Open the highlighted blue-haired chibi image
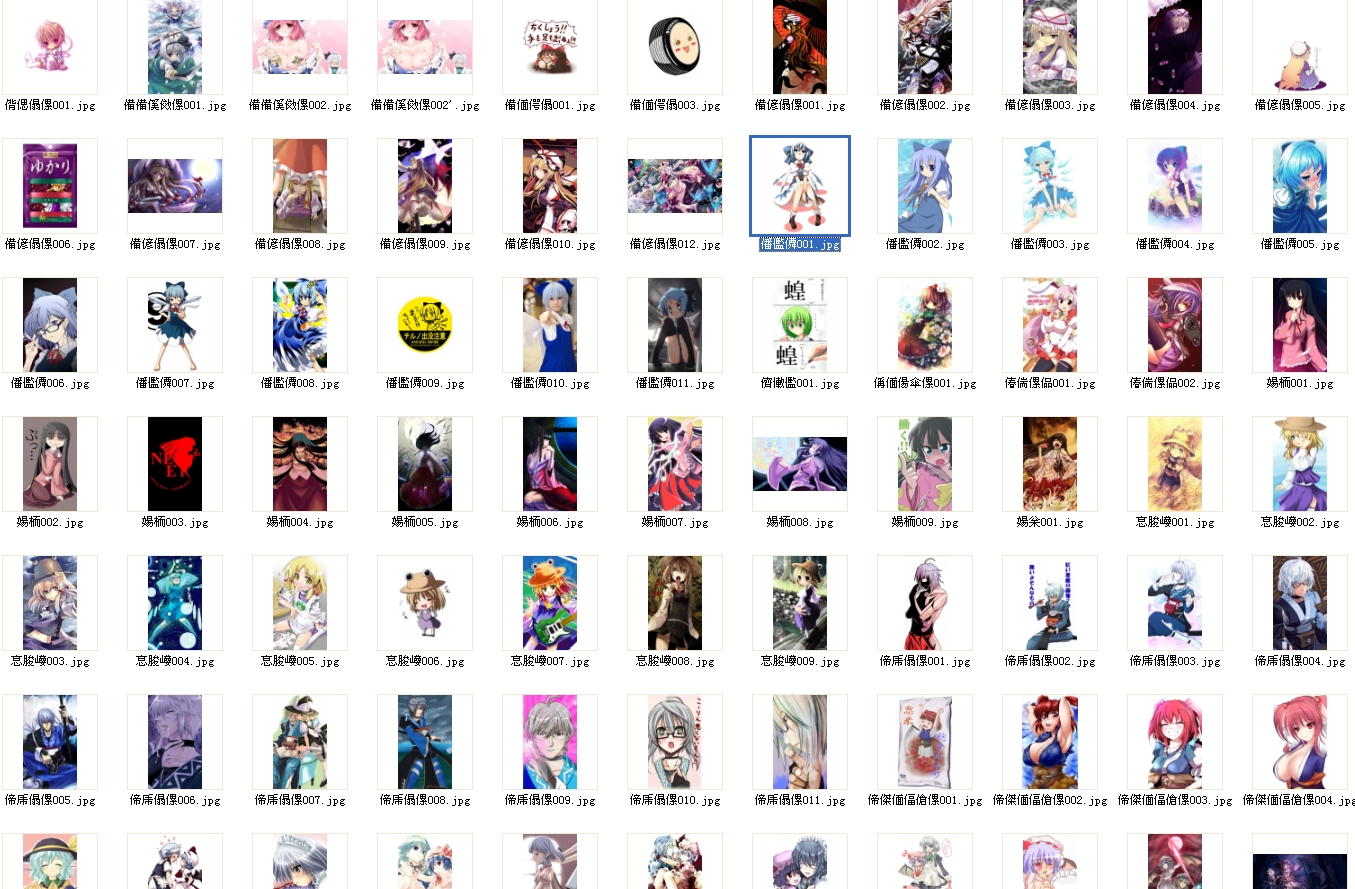 800,186
